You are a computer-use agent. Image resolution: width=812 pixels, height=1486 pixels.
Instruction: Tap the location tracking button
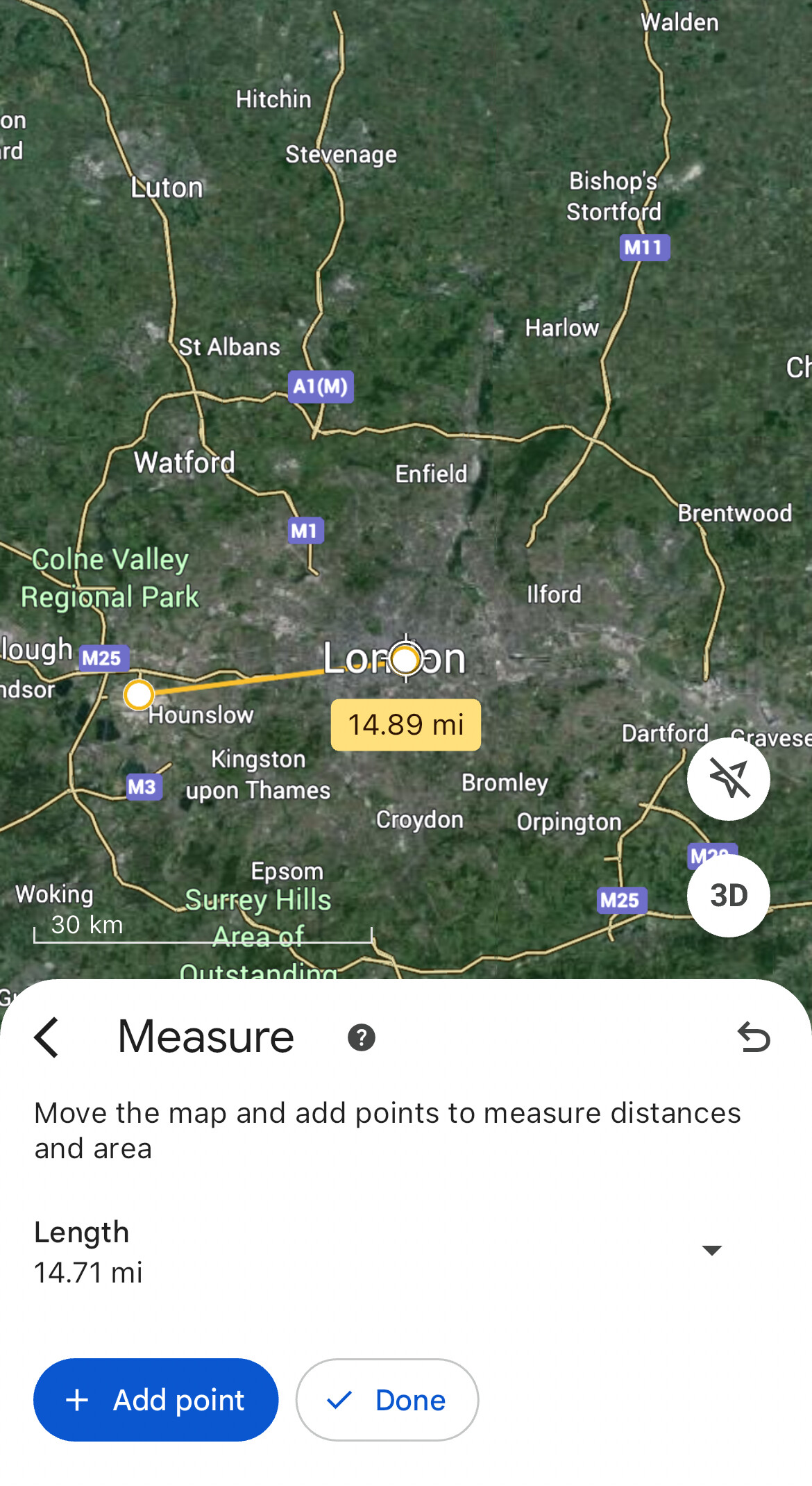point(728,778)
